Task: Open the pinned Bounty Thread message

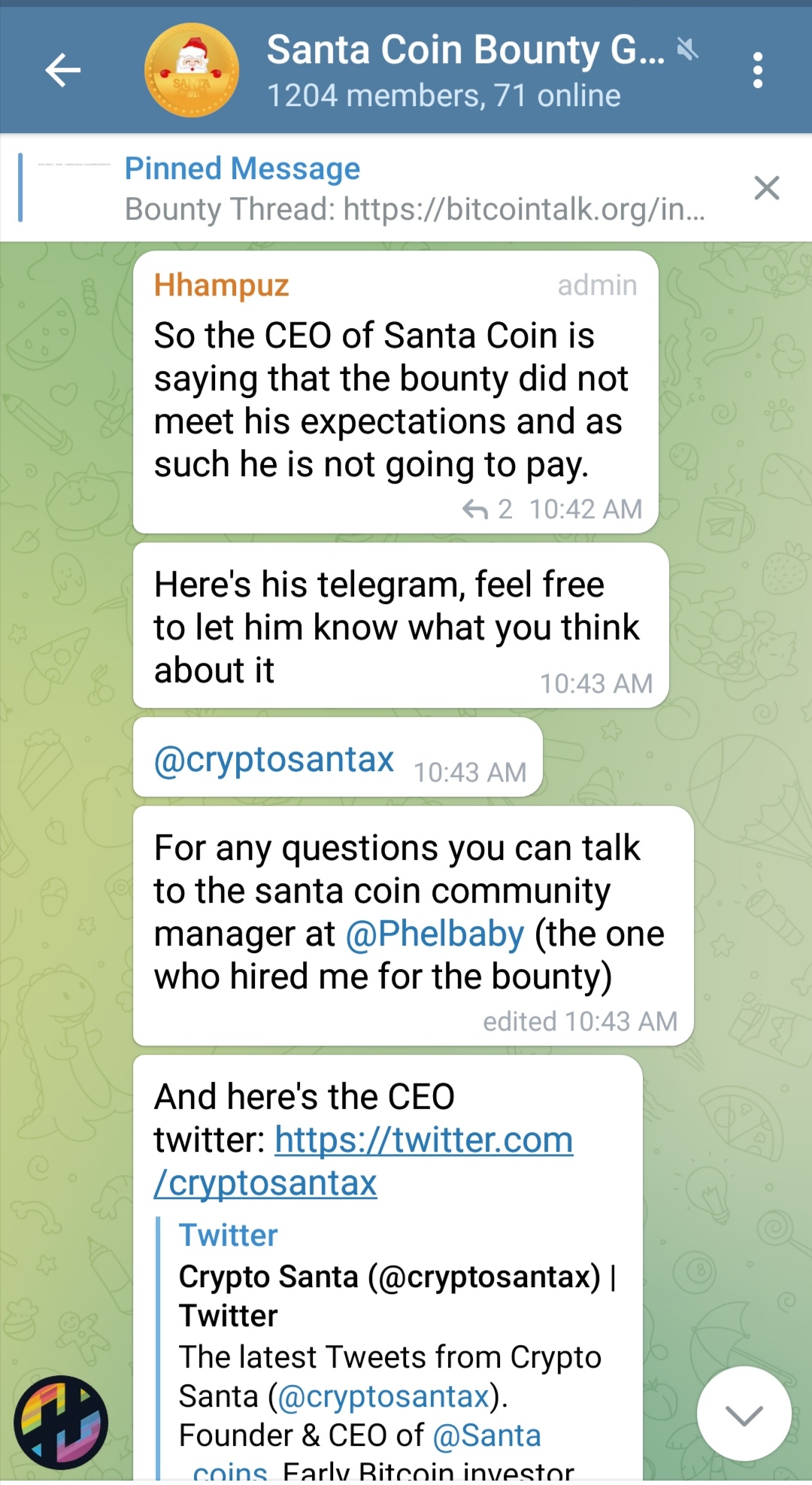Action: pyautogui.click(x=414, y=188)
